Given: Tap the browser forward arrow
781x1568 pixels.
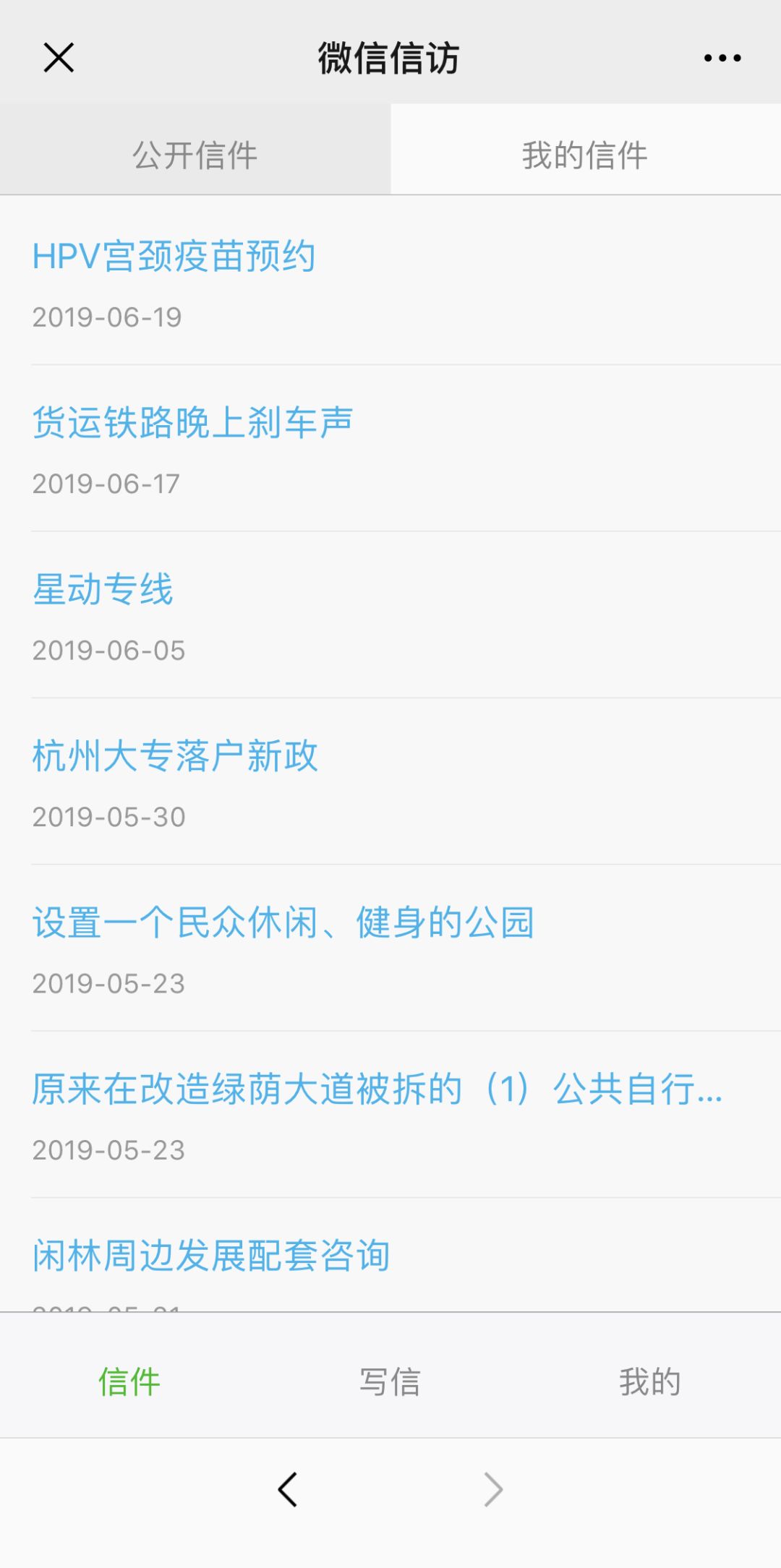Looking at the screenshot, I should [x=493, y=1489].
